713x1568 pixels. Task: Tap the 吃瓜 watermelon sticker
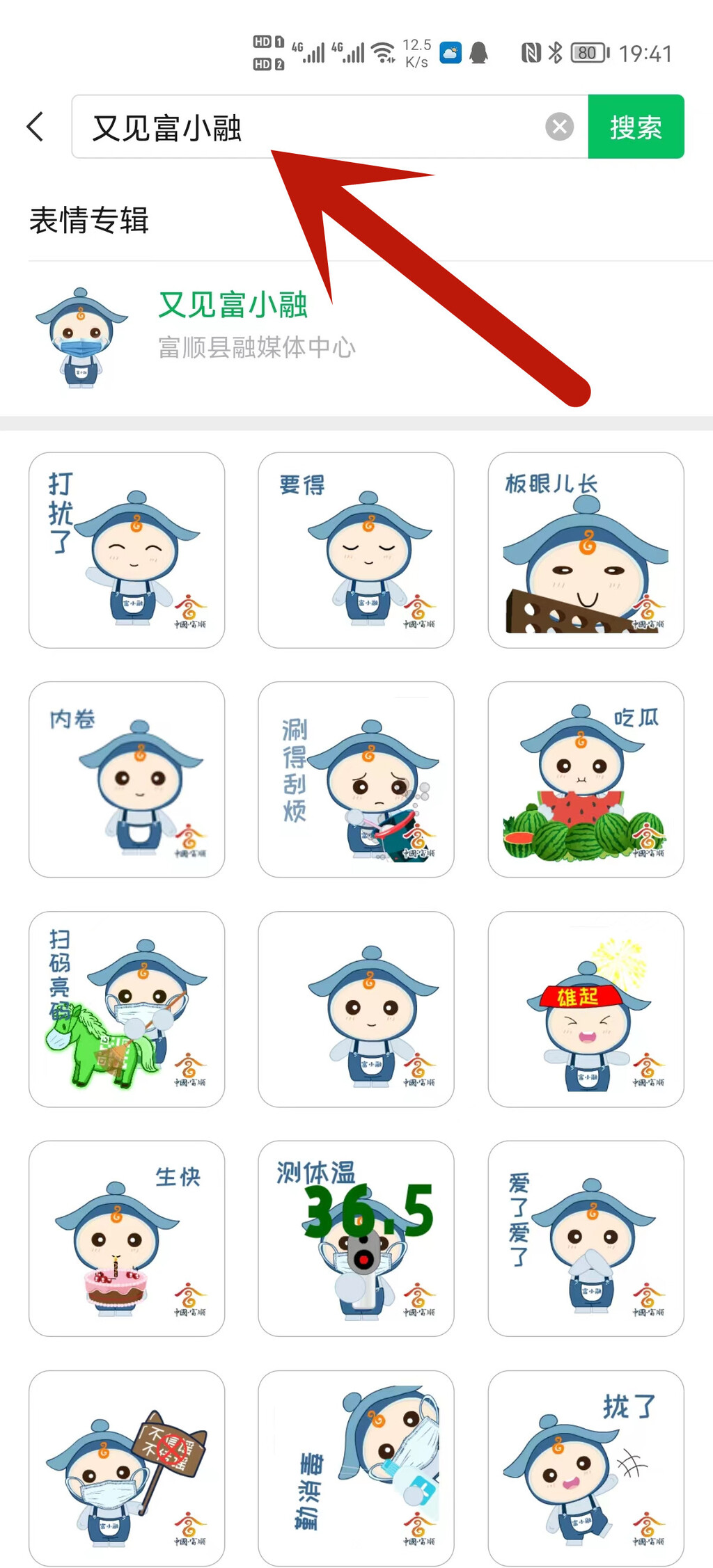tap(586, 779)
